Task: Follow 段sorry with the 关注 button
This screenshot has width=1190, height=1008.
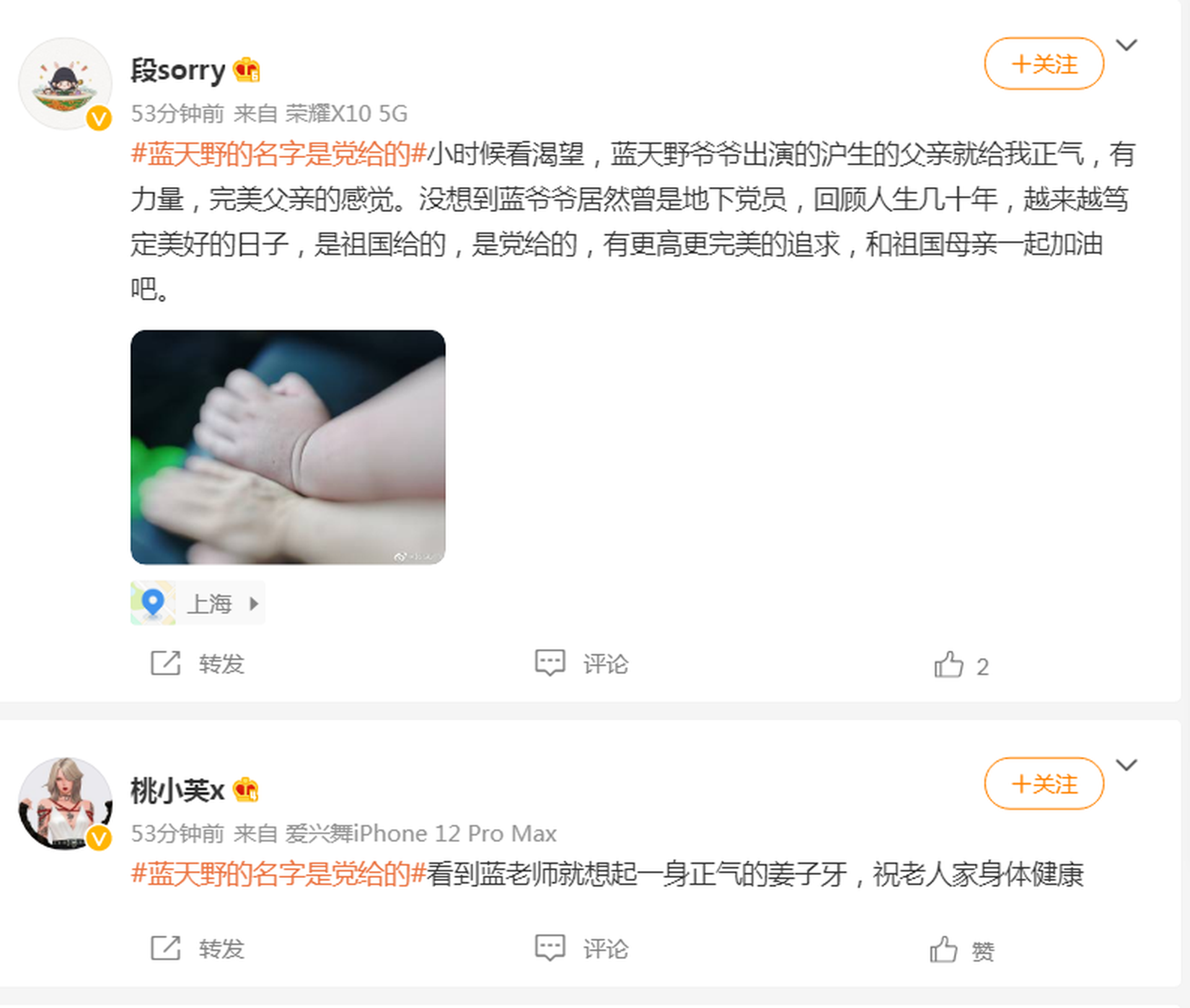Action: 1043,64
